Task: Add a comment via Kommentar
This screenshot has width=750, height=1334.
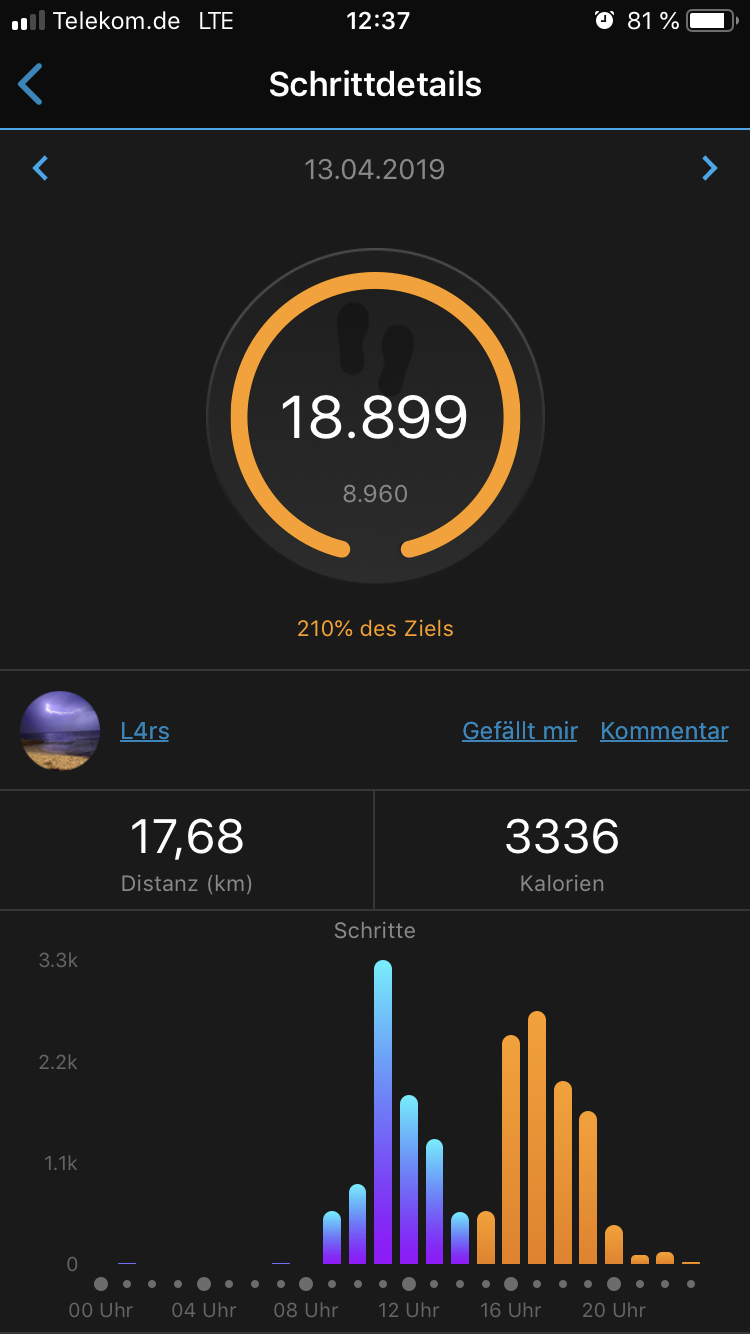Action: [x=664, y=731]
